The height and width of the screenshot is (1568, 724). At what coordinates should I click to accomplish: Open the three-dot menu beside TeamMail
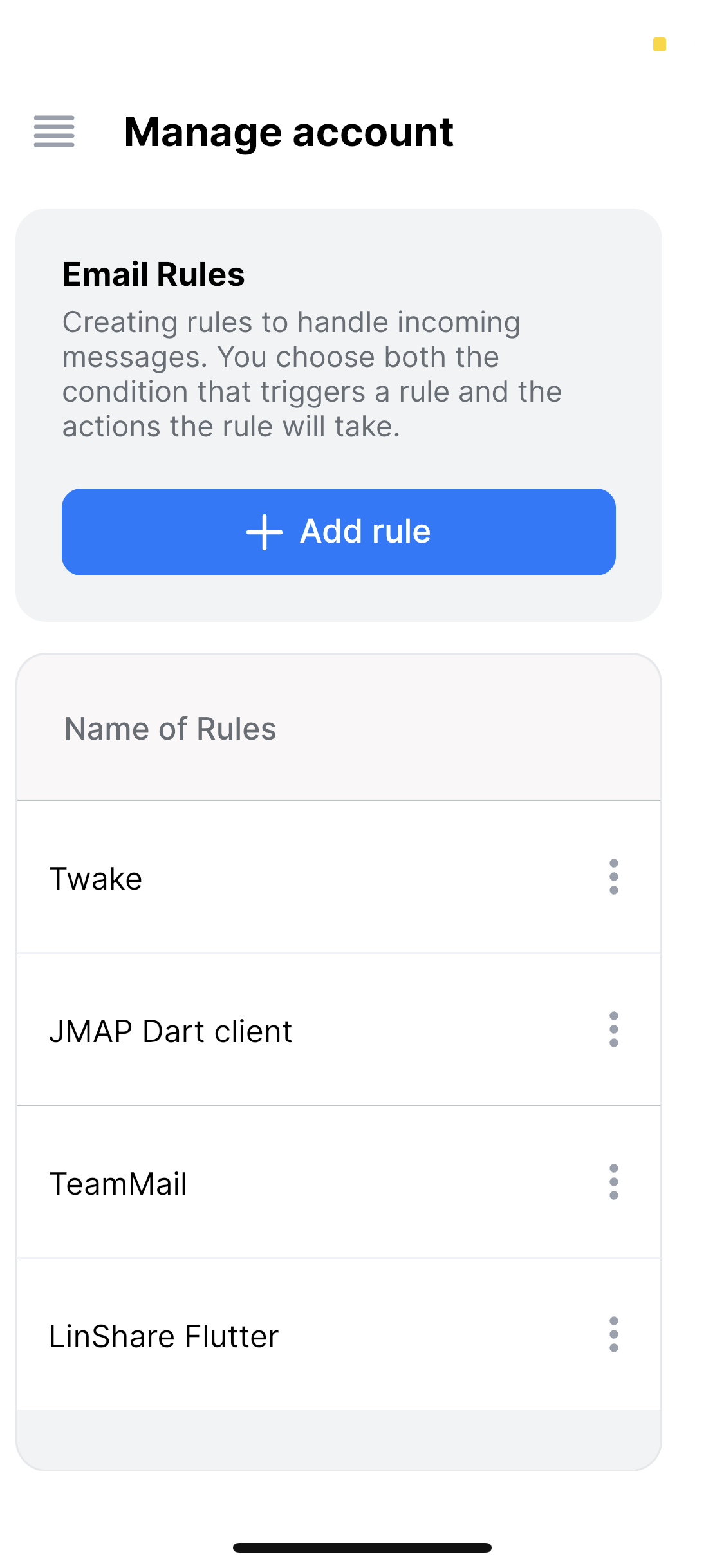614,1183
